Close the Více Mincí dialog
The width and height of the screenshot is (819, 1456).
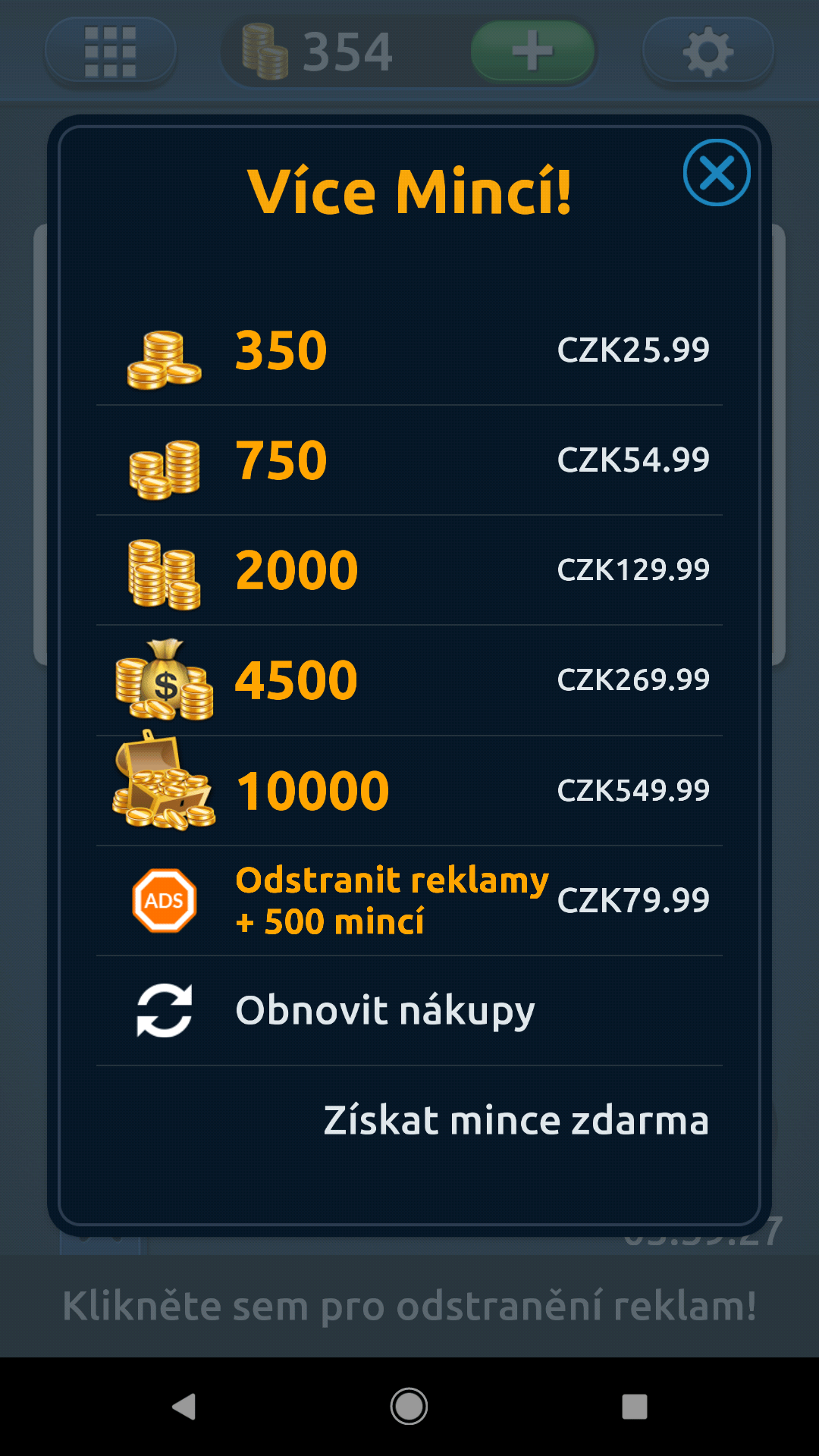coord(717,173)
